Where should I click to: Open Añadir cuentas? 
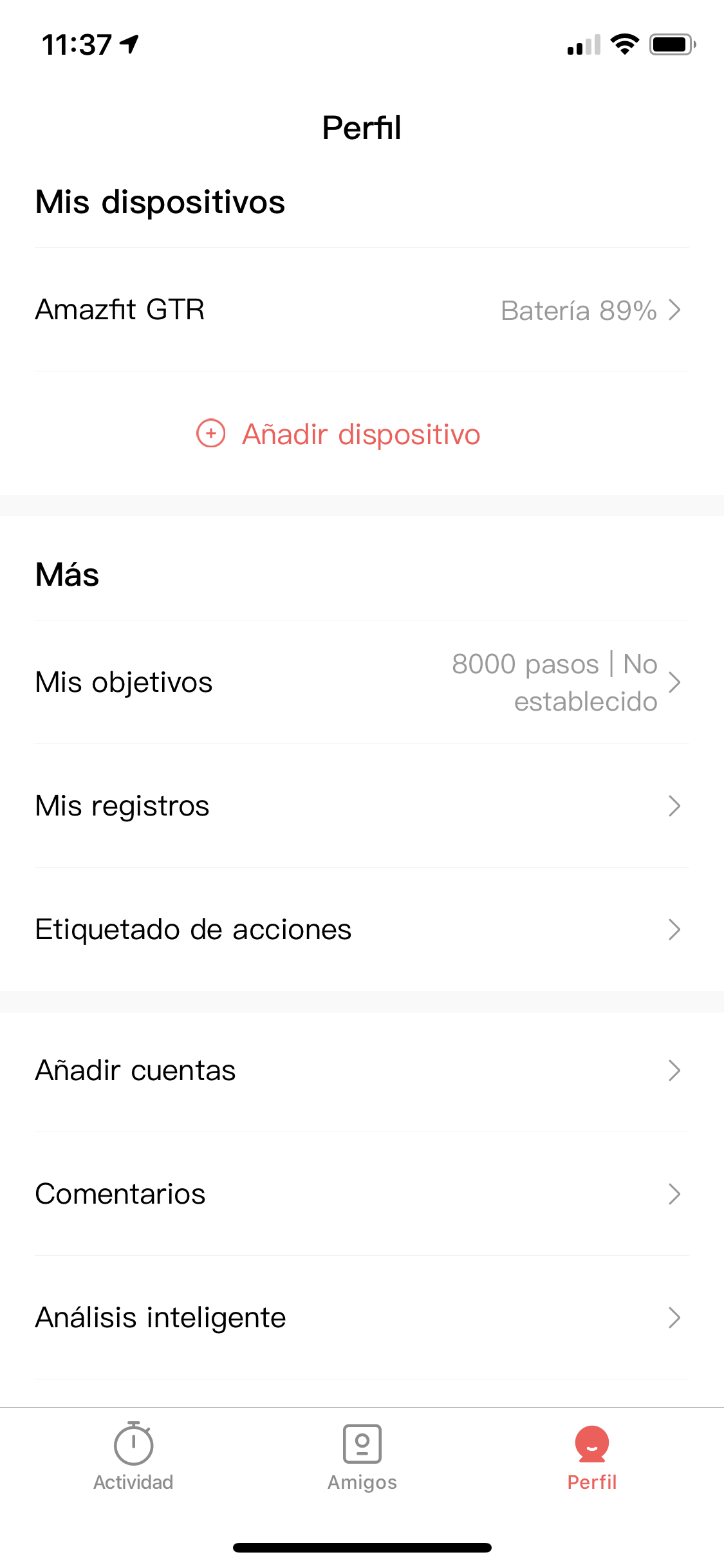click(136, 1070)
